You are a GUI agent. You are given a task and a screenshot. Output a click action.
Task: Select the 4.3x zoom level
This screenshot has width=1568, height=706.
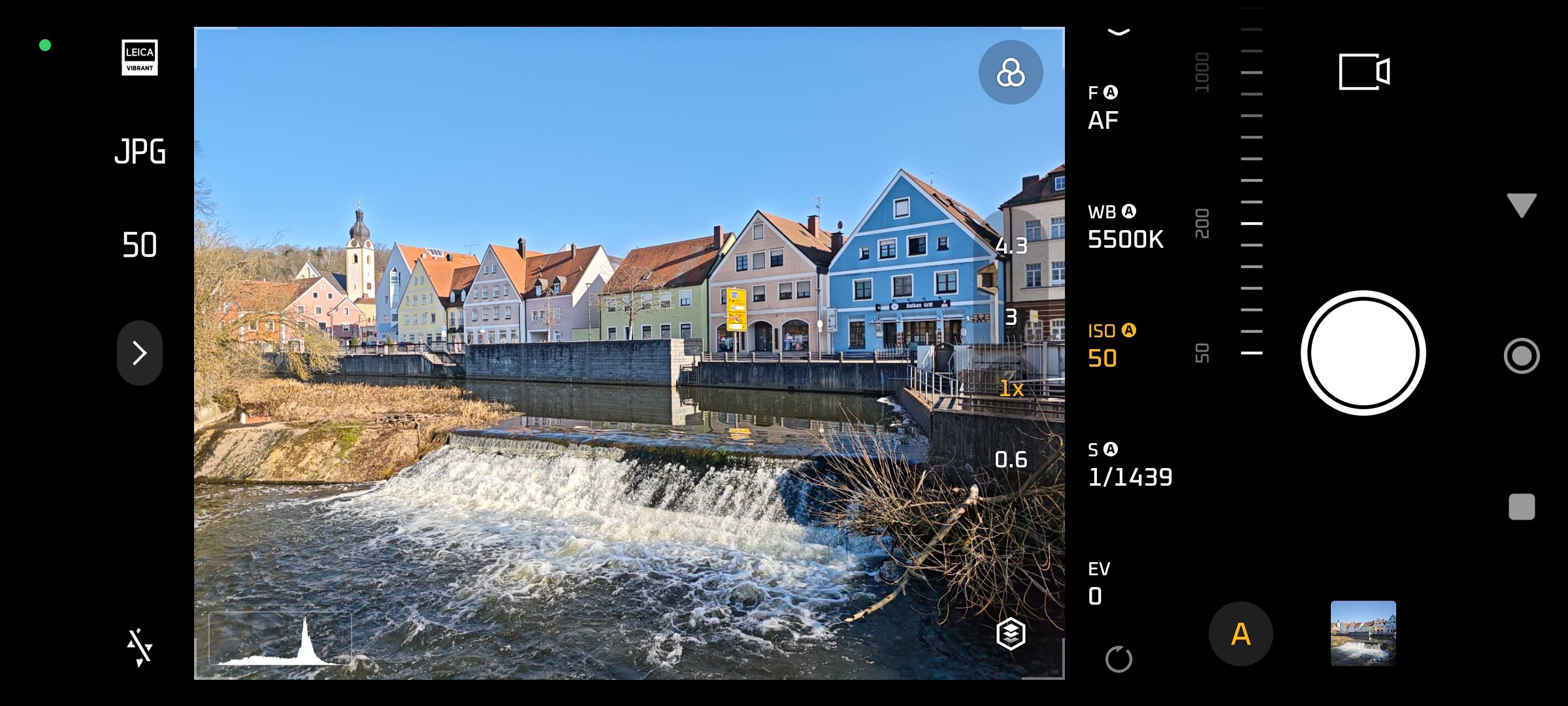tap(1011, 246)
